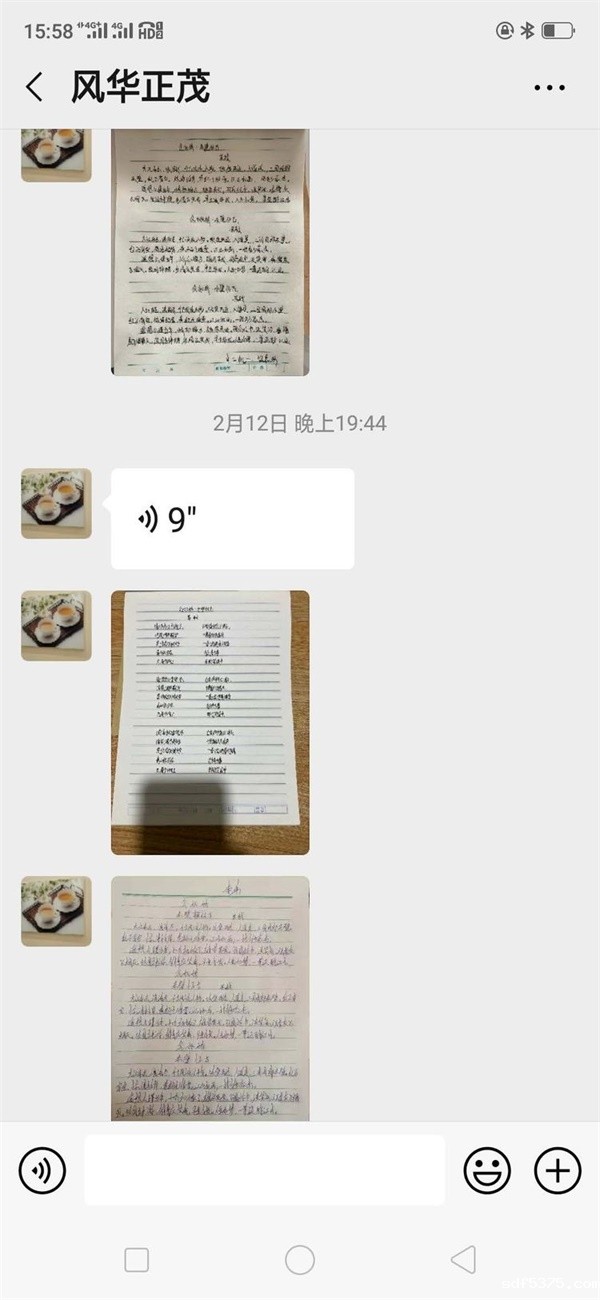Go back from the 风华正茂 chat
The image size is (600, 1300).
click(35, 88)
